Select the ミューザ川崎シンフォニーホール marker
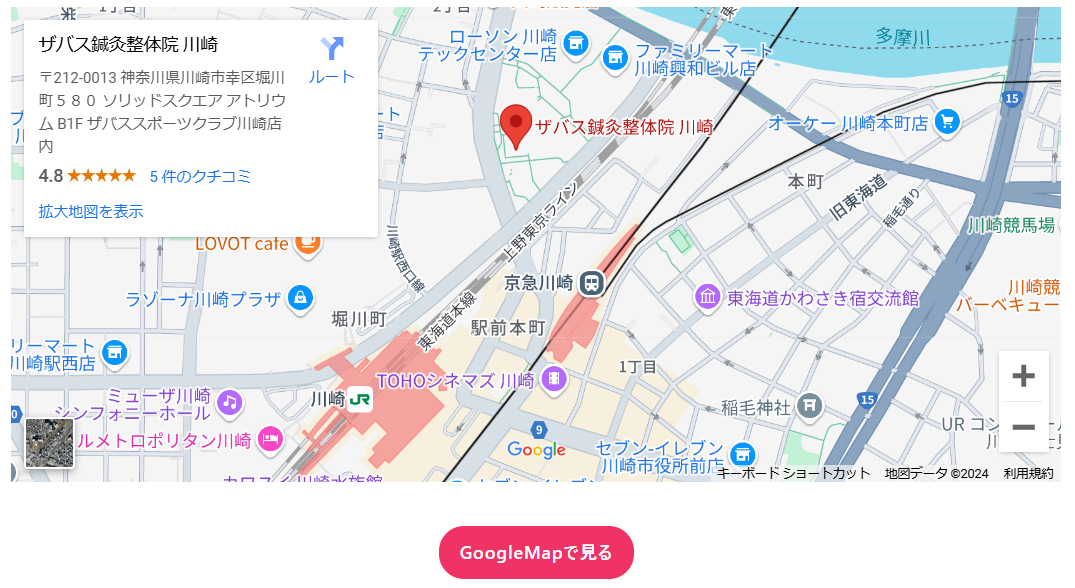This screenshot has height=588, width=1075. 230,401
